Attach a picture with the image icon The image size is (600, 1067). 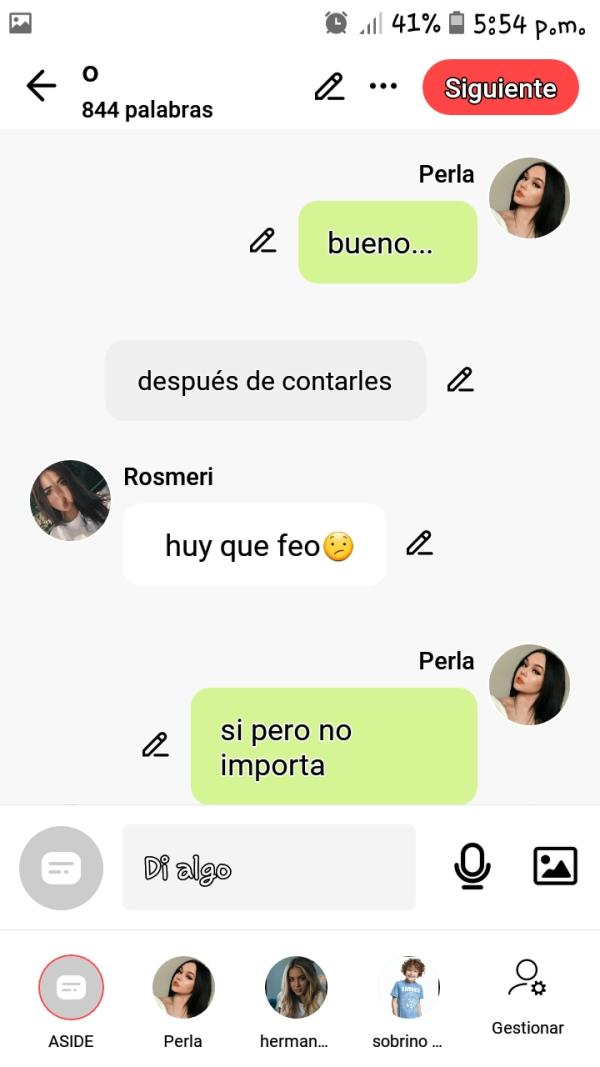(x=555, y=866)
